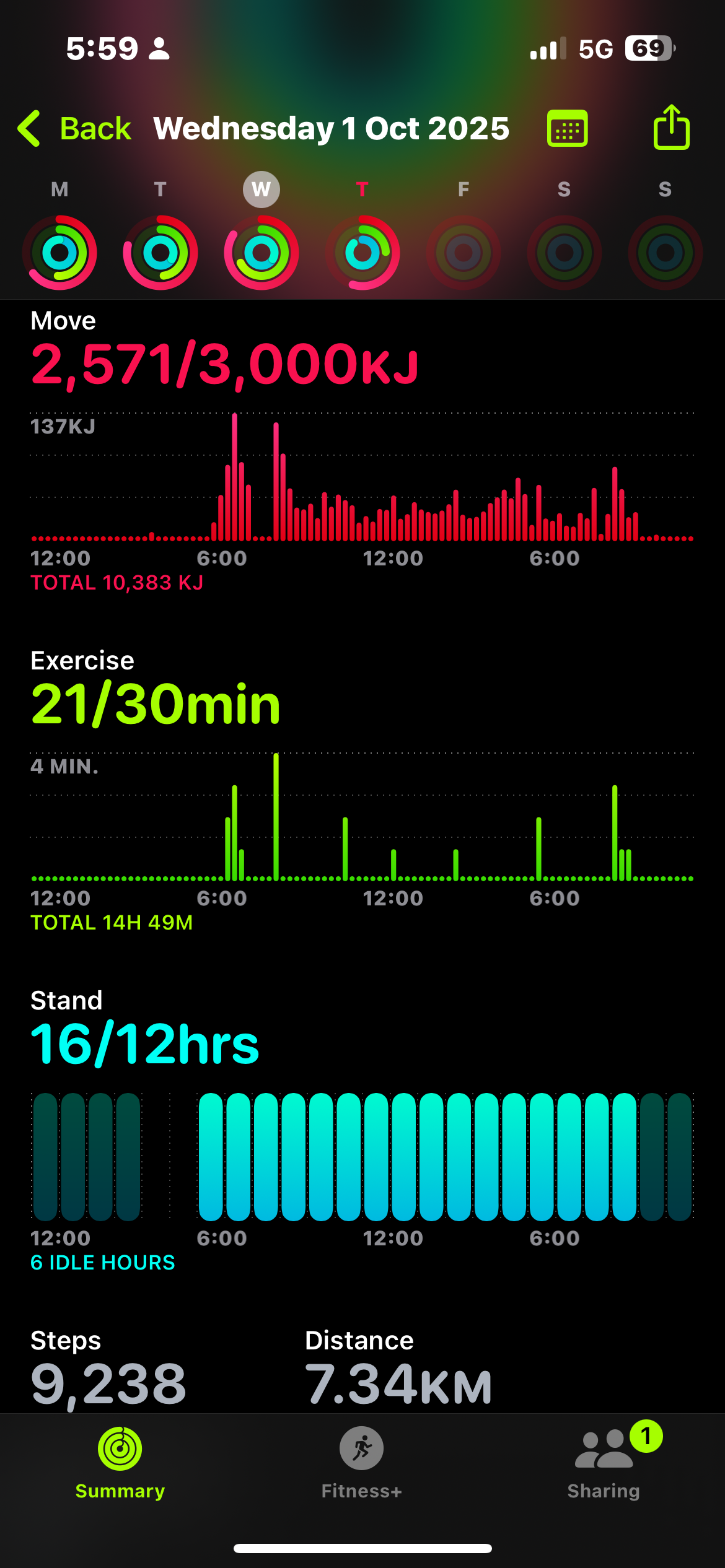
Task: Open the Fitness+ tab
Action: click(x=362, y=1463)
